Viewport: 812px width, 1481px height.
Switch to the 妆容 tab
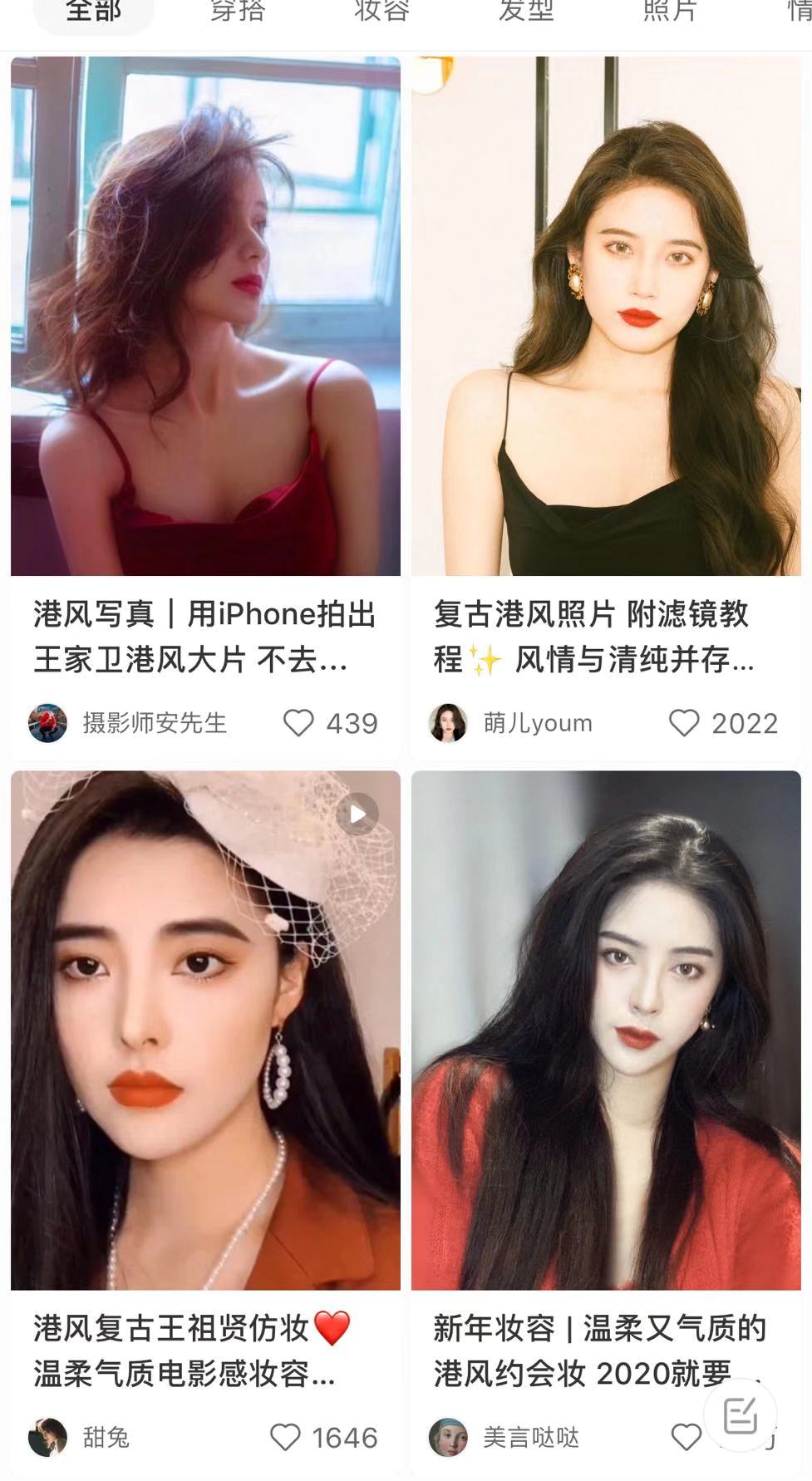(381, 12)
